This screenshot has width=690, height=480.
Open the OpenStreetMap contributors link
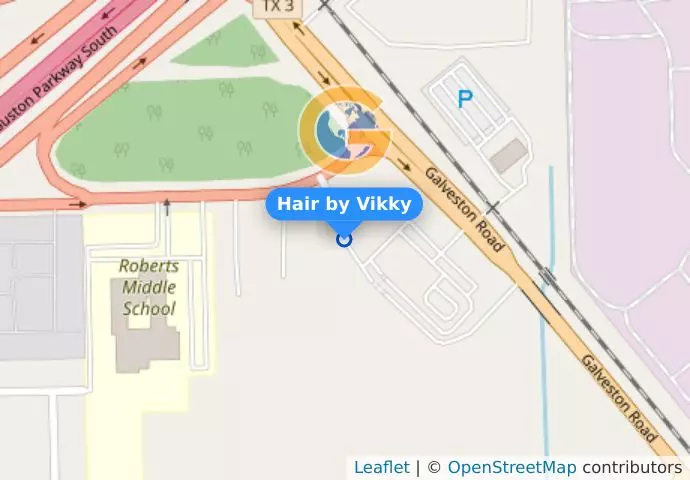pyautogui.click(x=511, y=467)
